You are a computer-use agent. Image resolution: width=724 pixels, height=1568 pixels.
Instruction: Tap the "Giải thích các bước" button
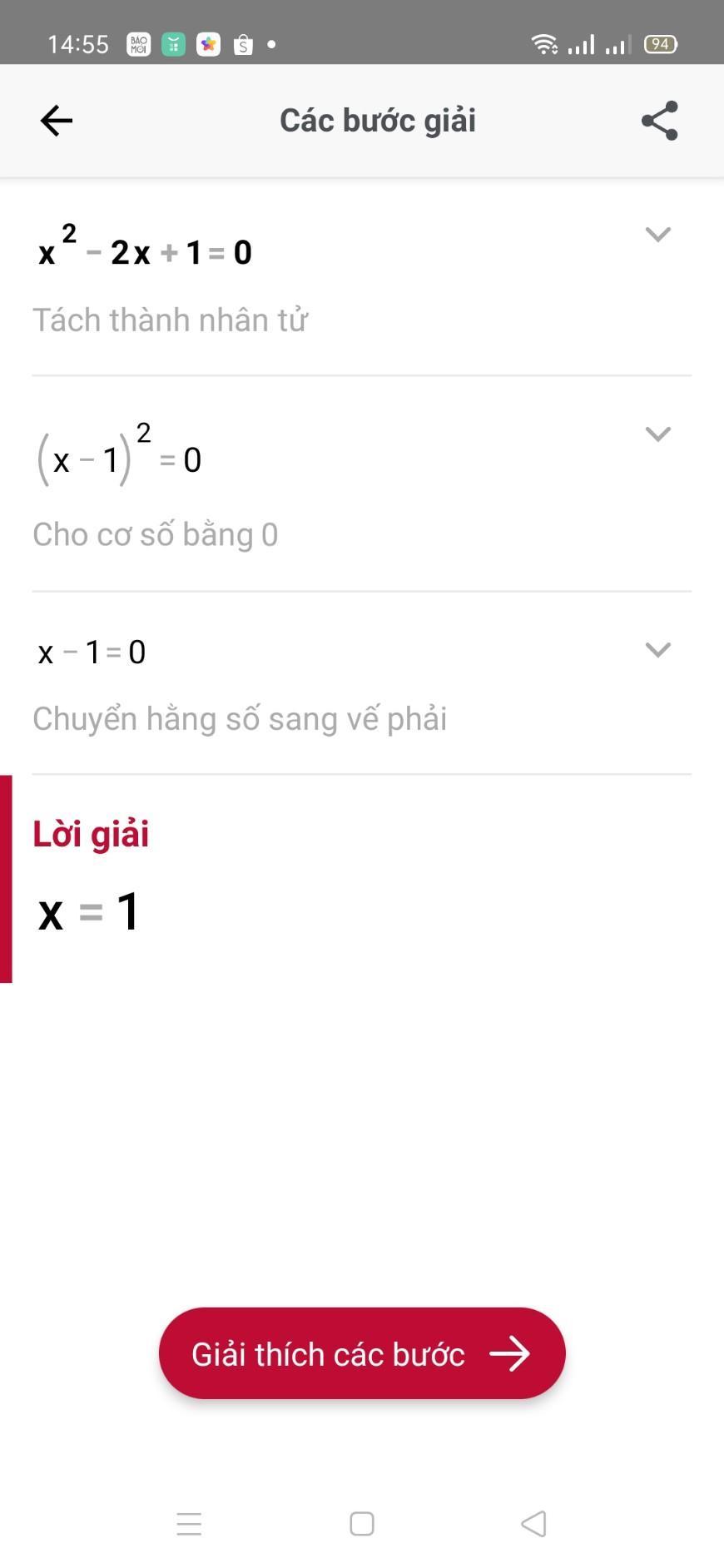coord(362,1354)
